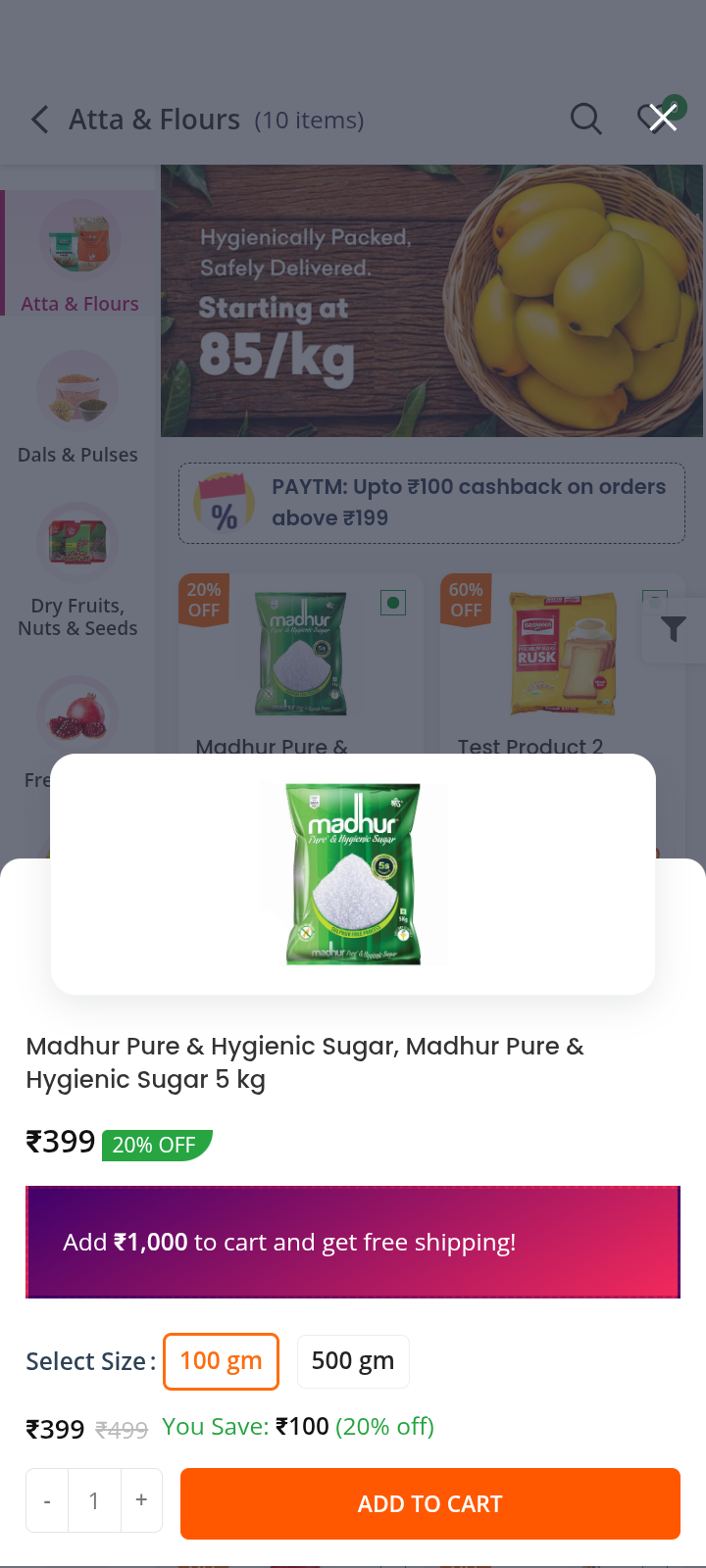
Task: Decrease quantity with the minus button
Action: pyautogui.click(x=47, y=1500)
